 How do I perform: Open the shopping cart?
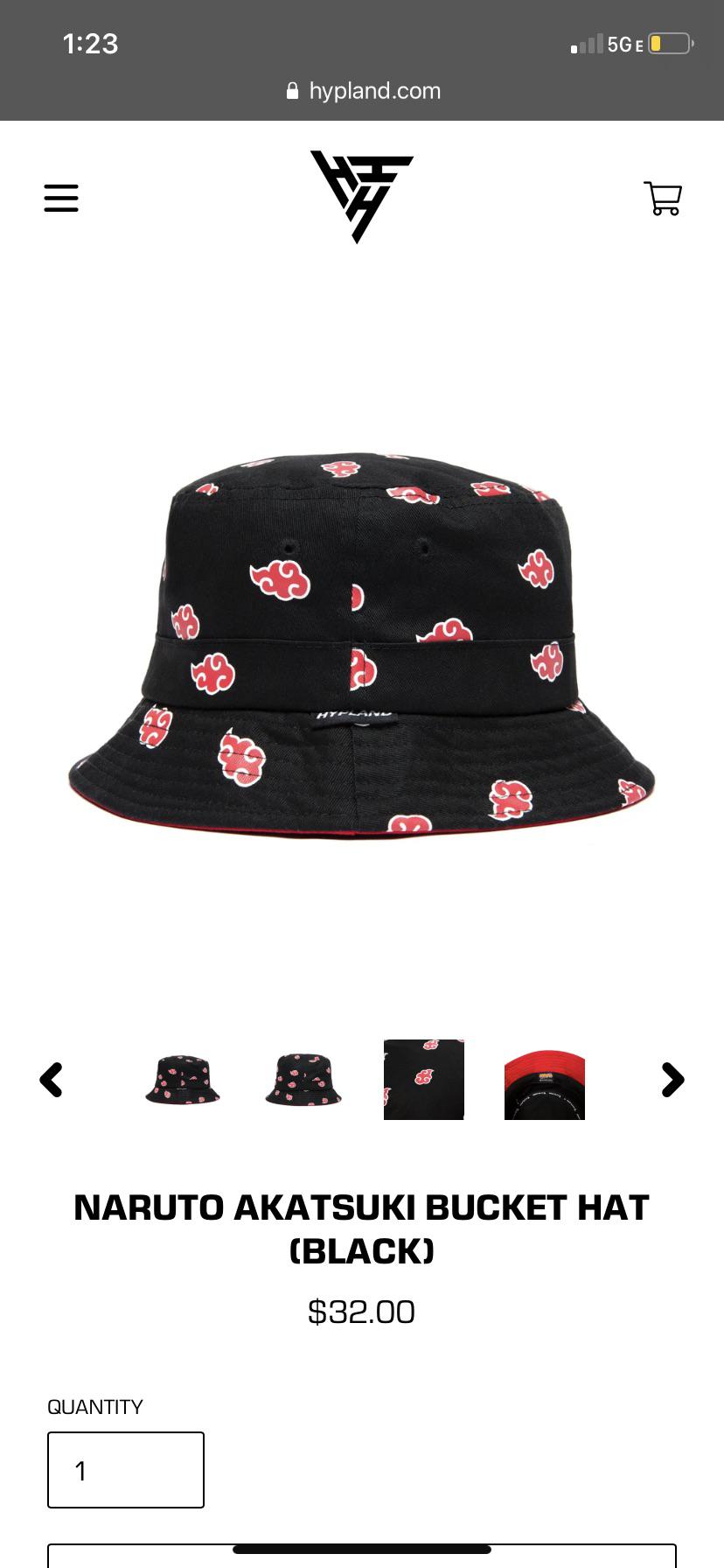[663, 198]
